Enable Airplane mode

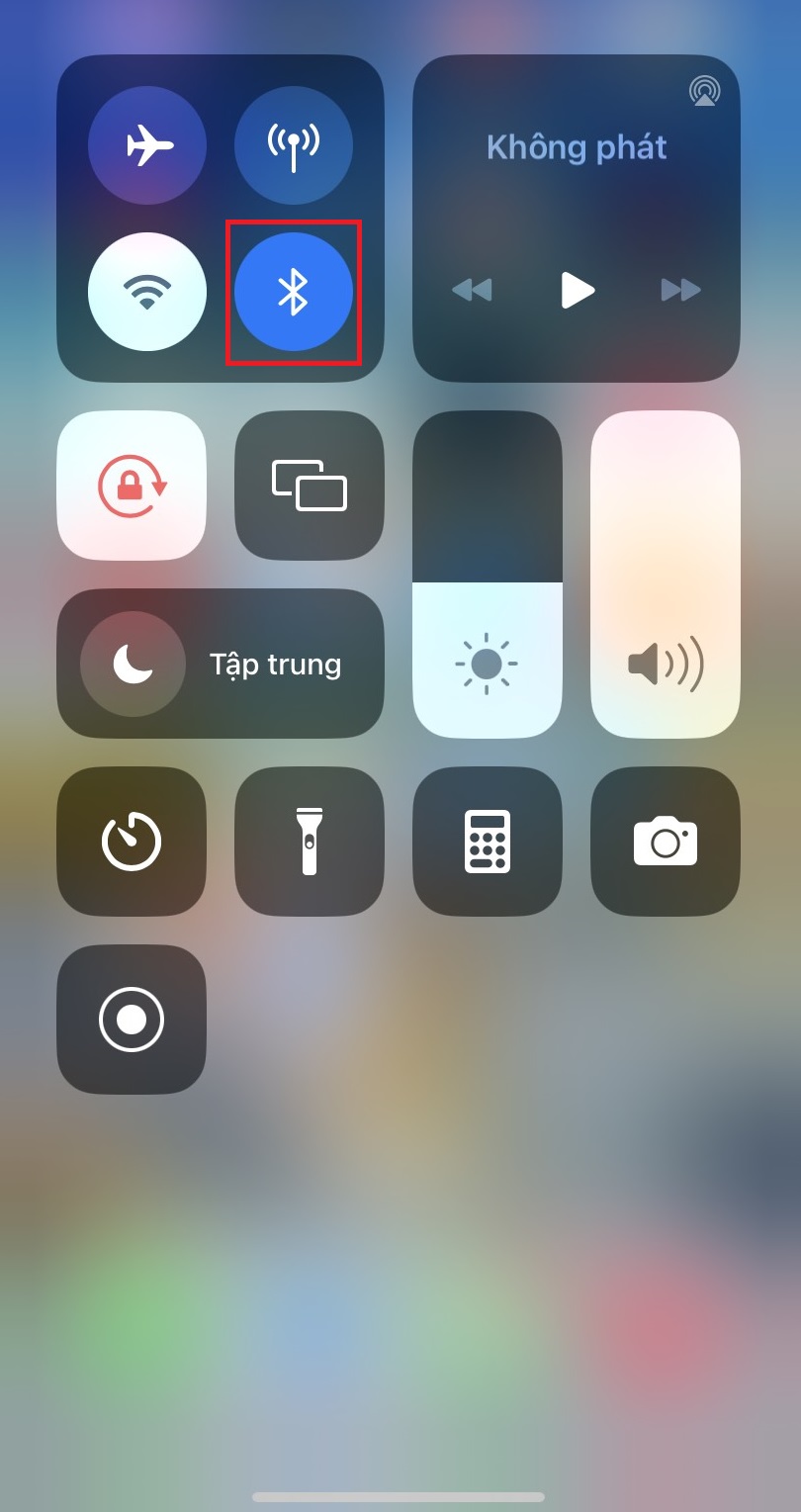click(147, 145)
